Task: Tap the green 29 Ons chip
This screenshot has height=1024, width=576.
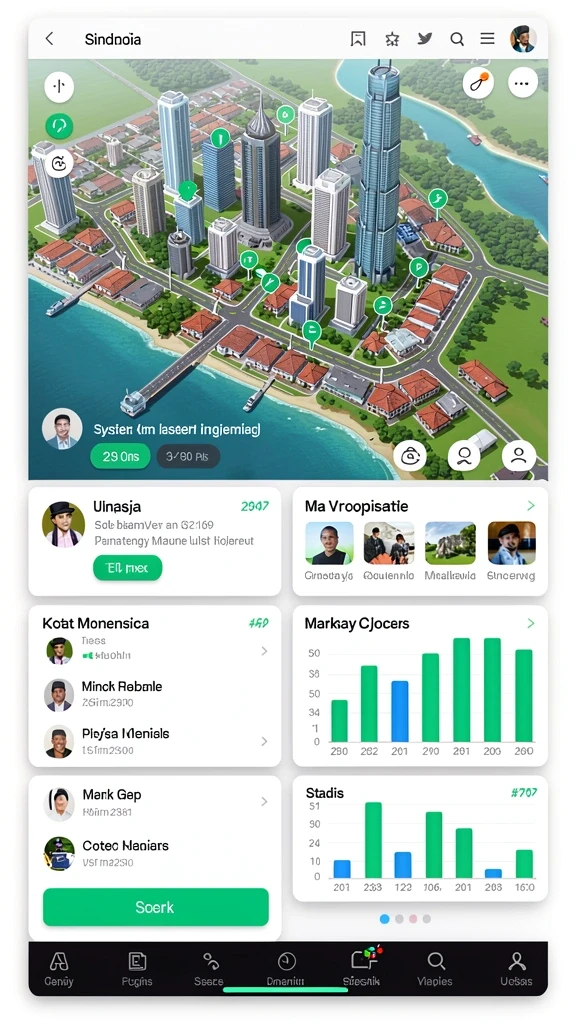Action: pyautogui.click(x=120, y=456)
